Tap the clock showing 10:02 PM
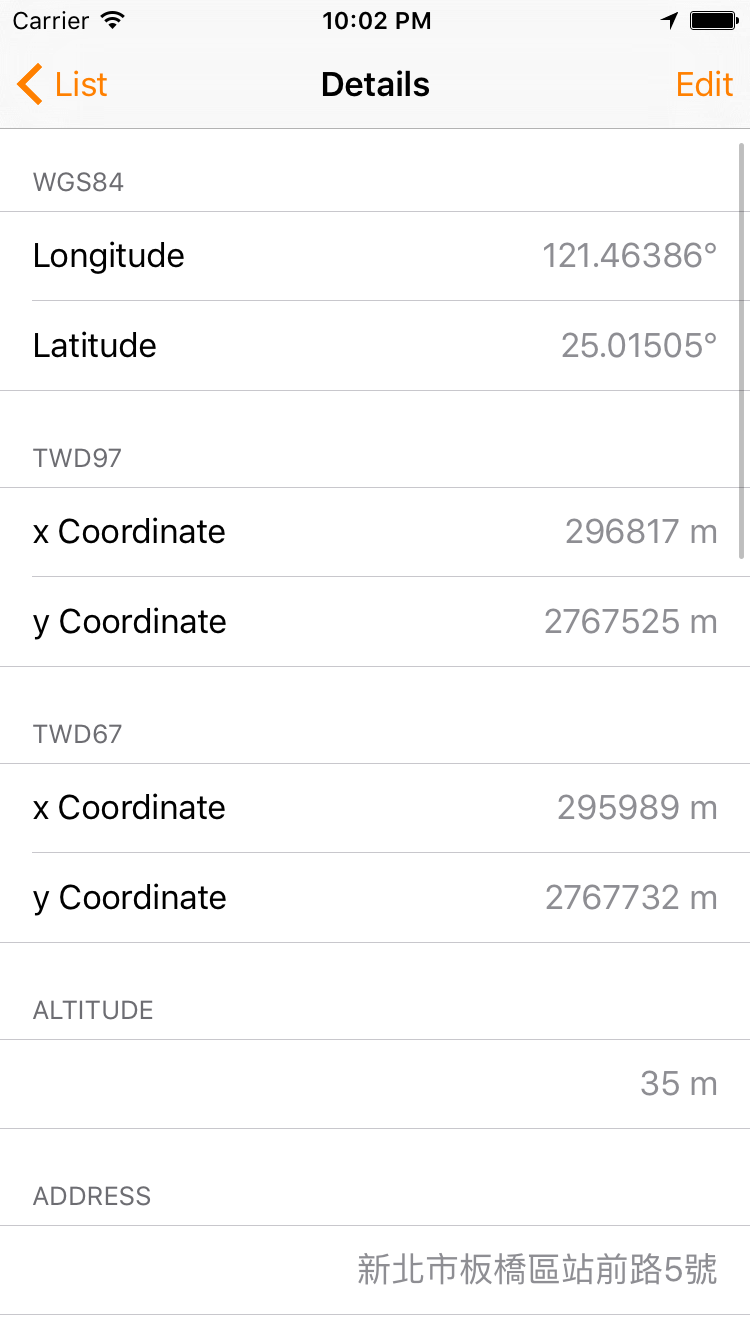 point(376,20)
